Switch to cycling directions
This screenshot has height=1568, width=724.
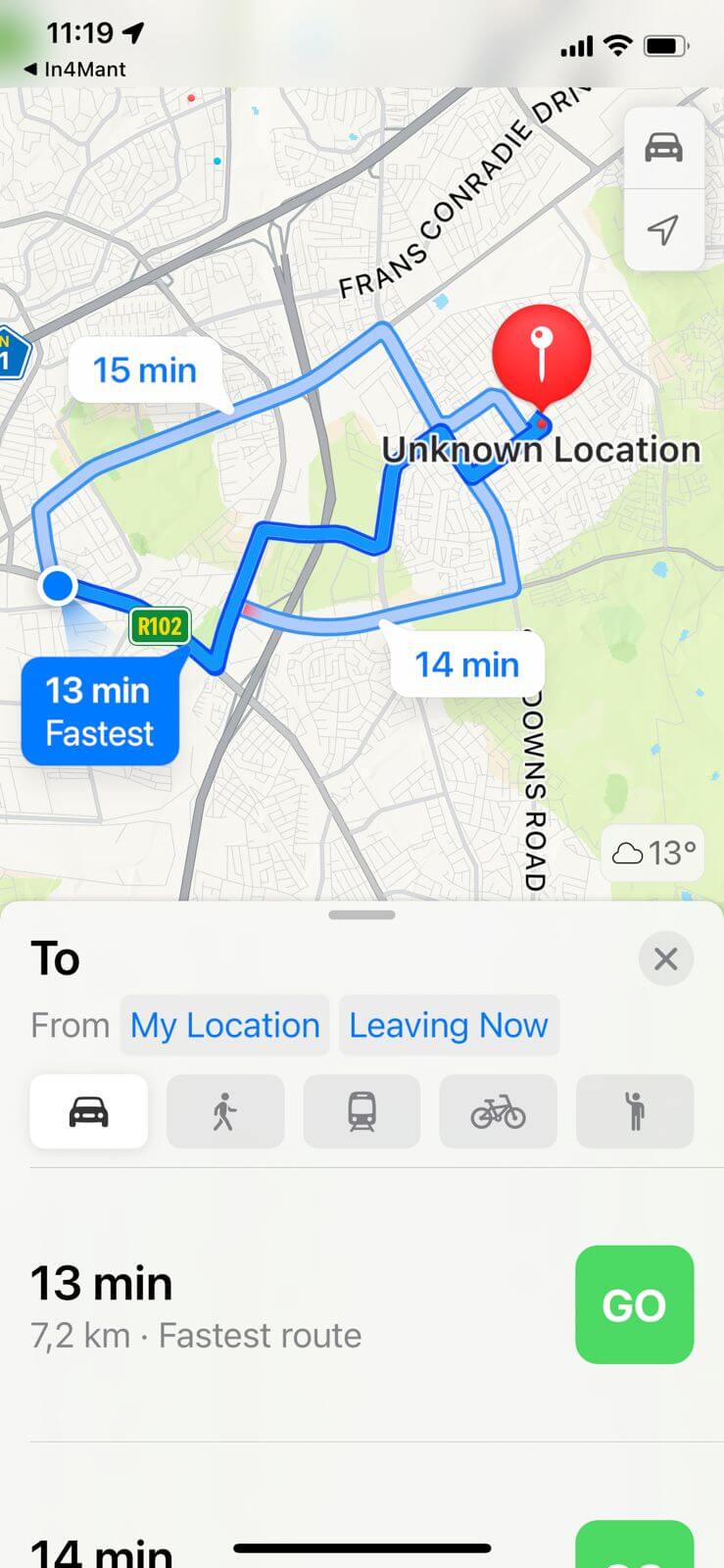point(498,1112)
